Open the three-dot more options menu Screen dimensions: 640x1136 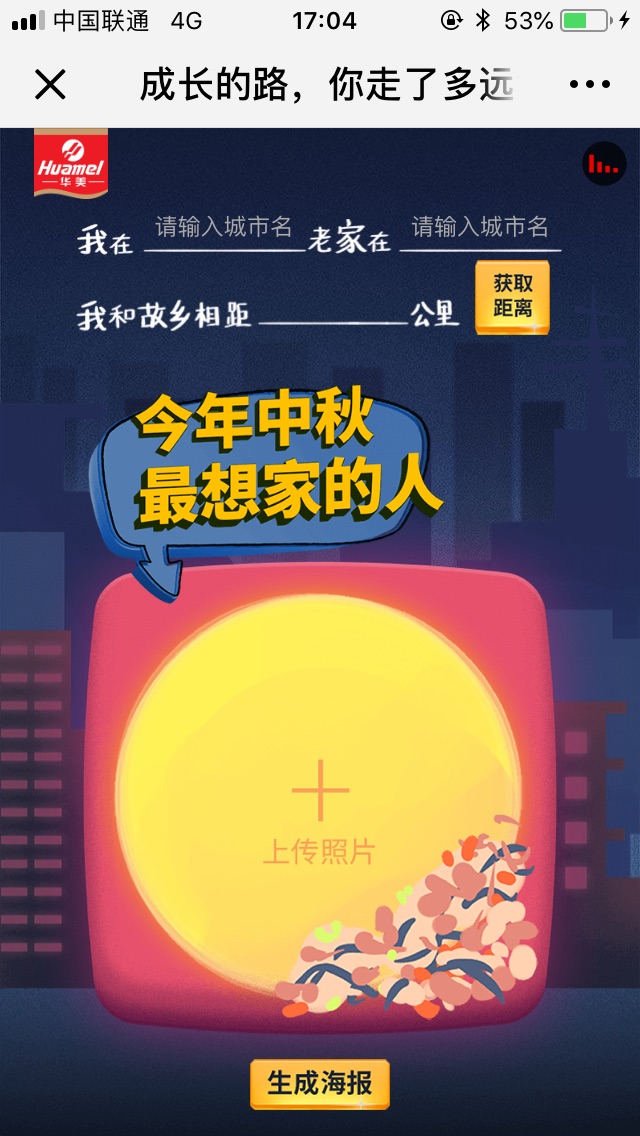[x=589, y=85]
